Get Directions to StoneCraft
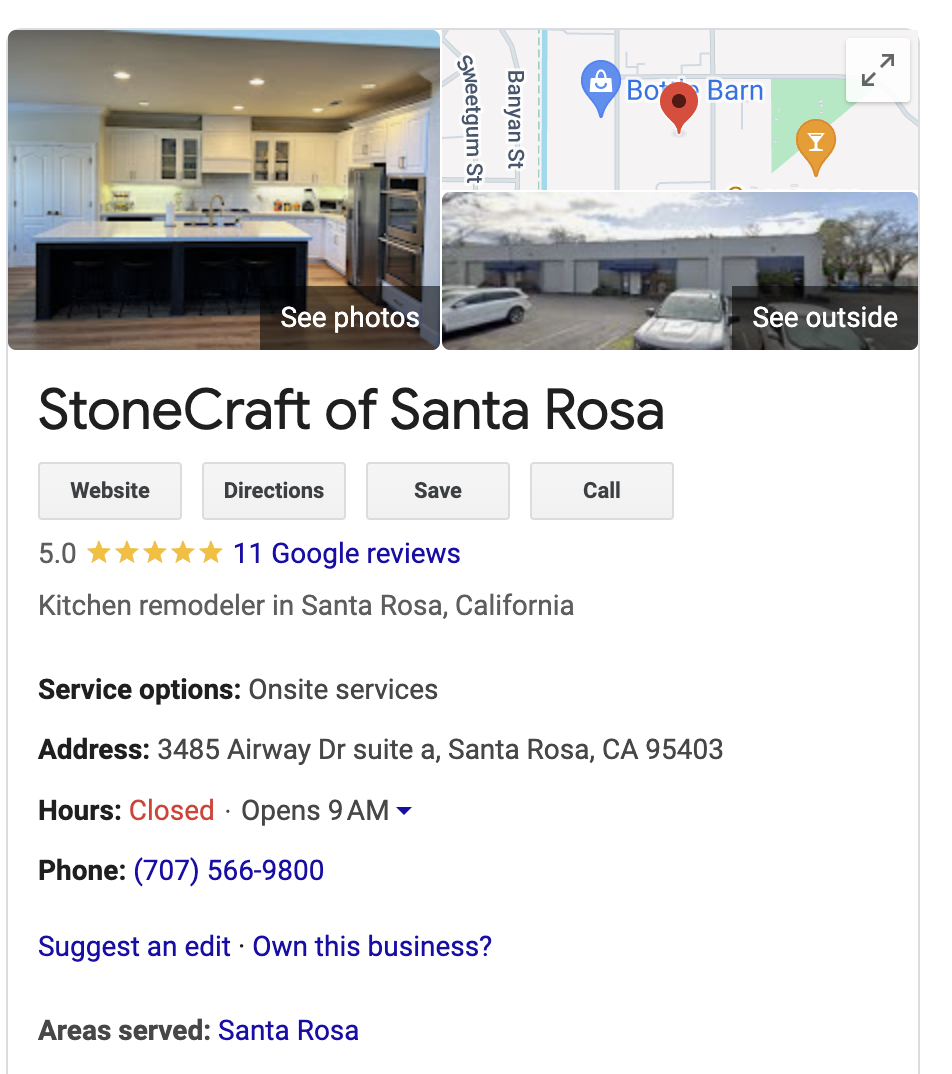The image size is (952, 1074). click(274, 491)
